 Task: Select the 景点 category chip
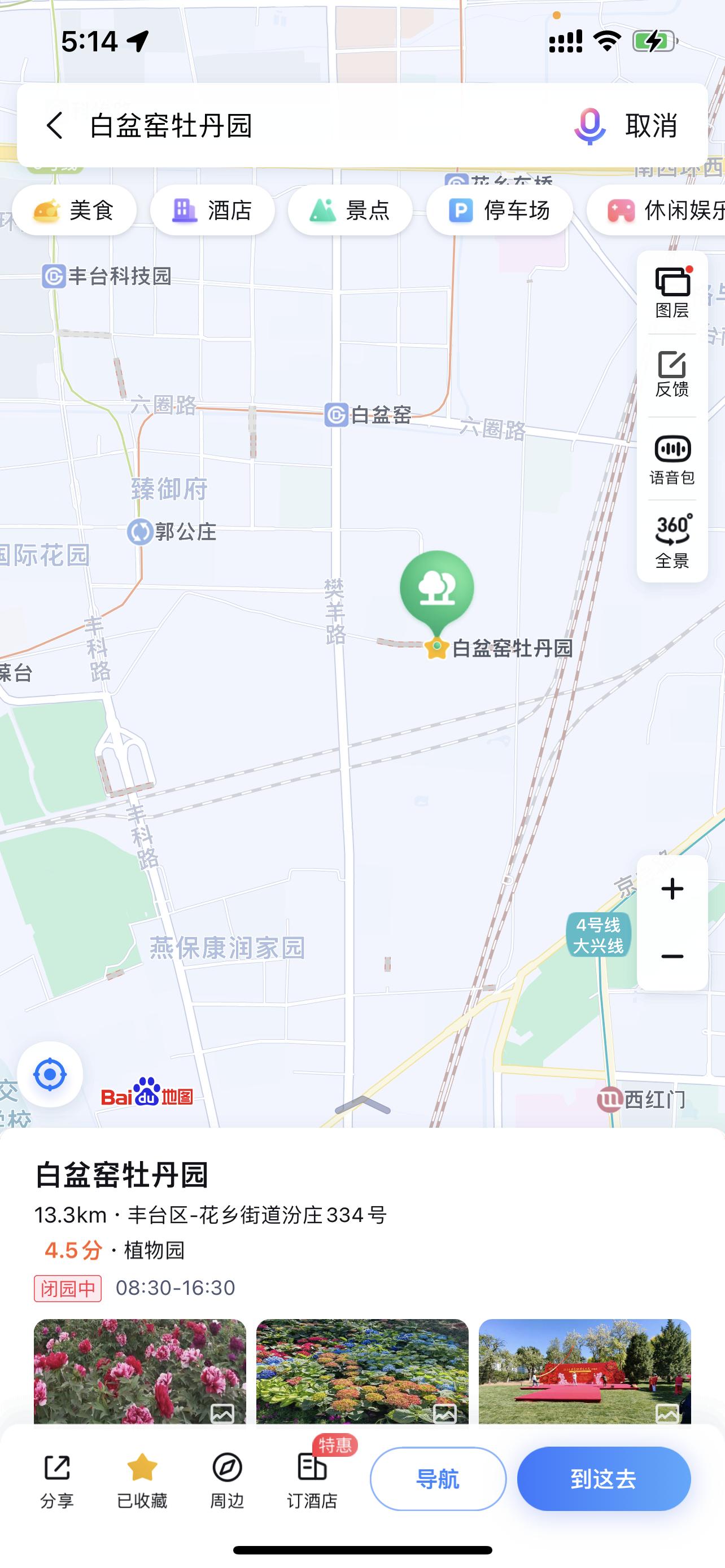[350, 211]
